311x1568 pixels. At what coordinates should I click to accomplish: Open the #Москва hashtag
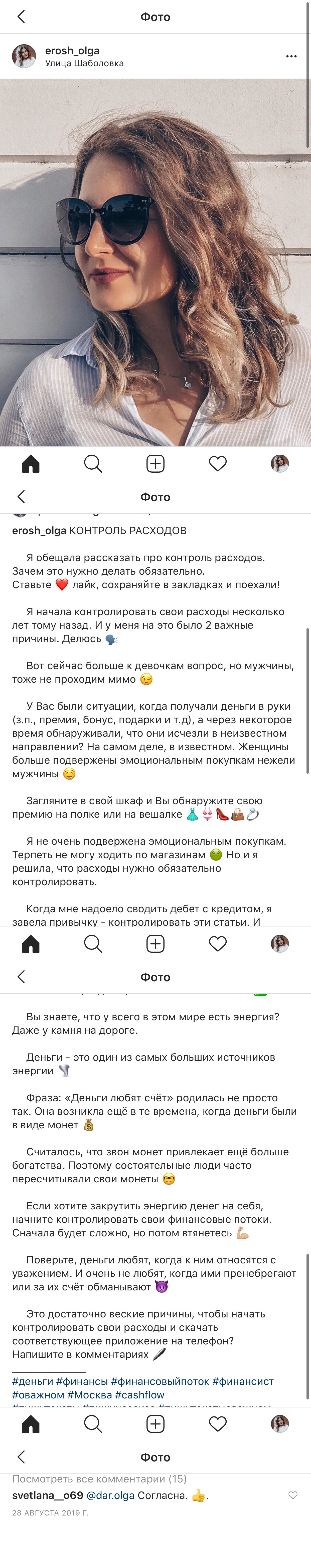click(x=90, y=1394)
